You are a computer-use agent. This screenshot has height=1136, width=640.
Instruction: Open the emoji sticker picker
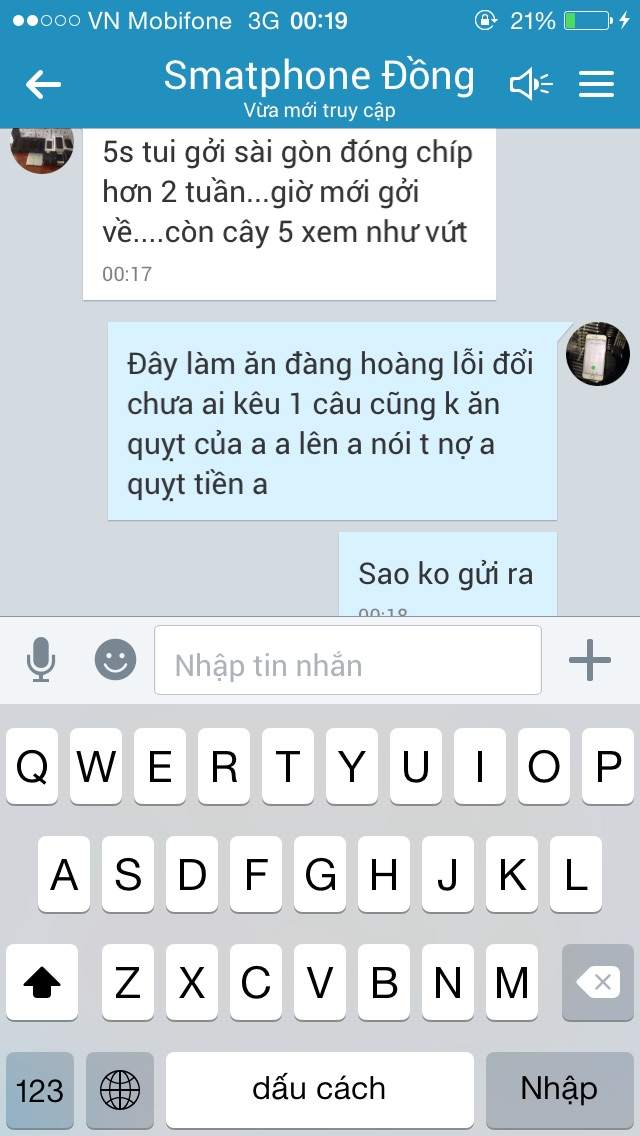115,659
